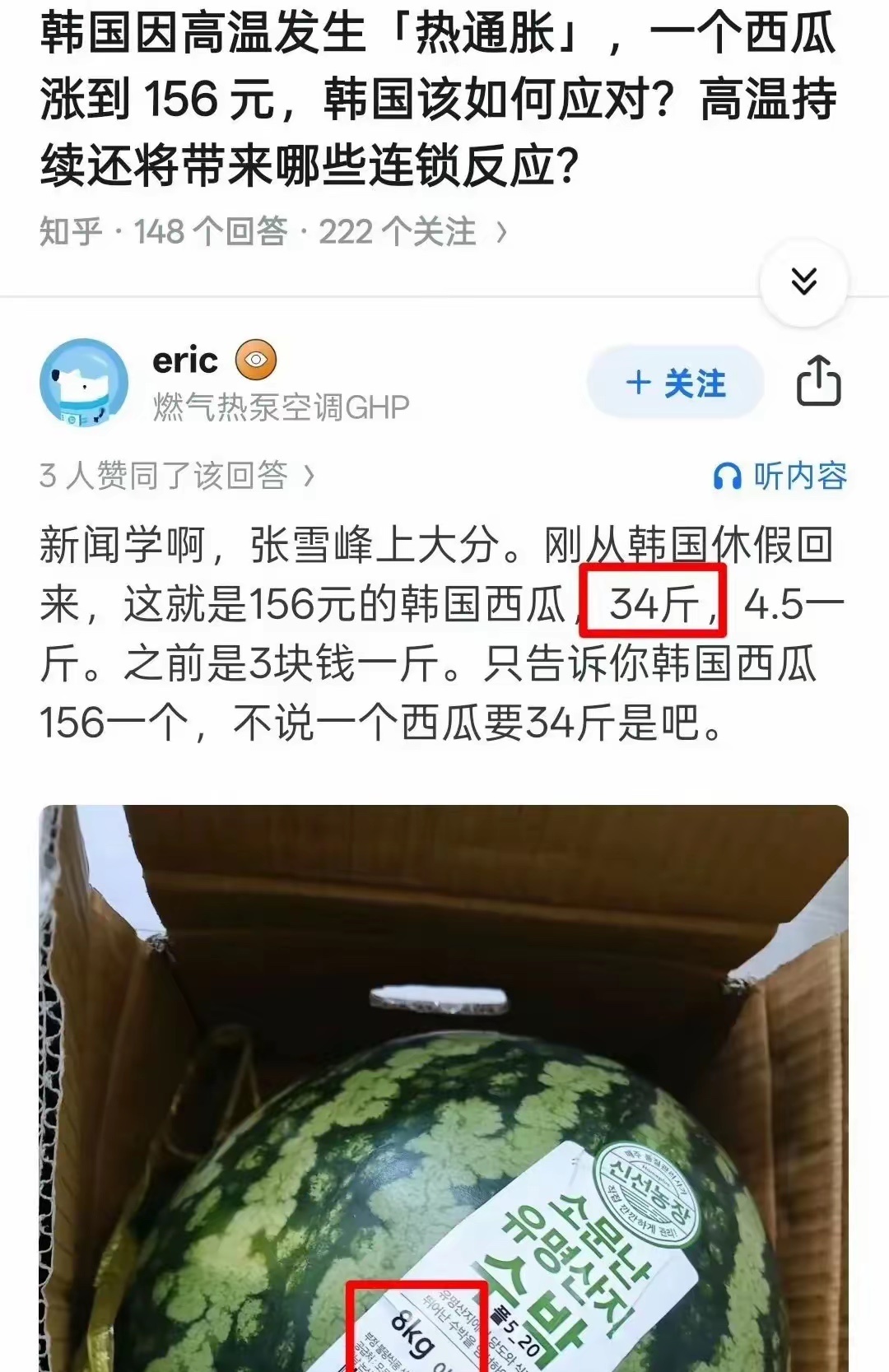The width and height of the screenshot is (889, 1372).
Task: Tap the membership badge beside eric's name
Action: [x=256, y=360]
